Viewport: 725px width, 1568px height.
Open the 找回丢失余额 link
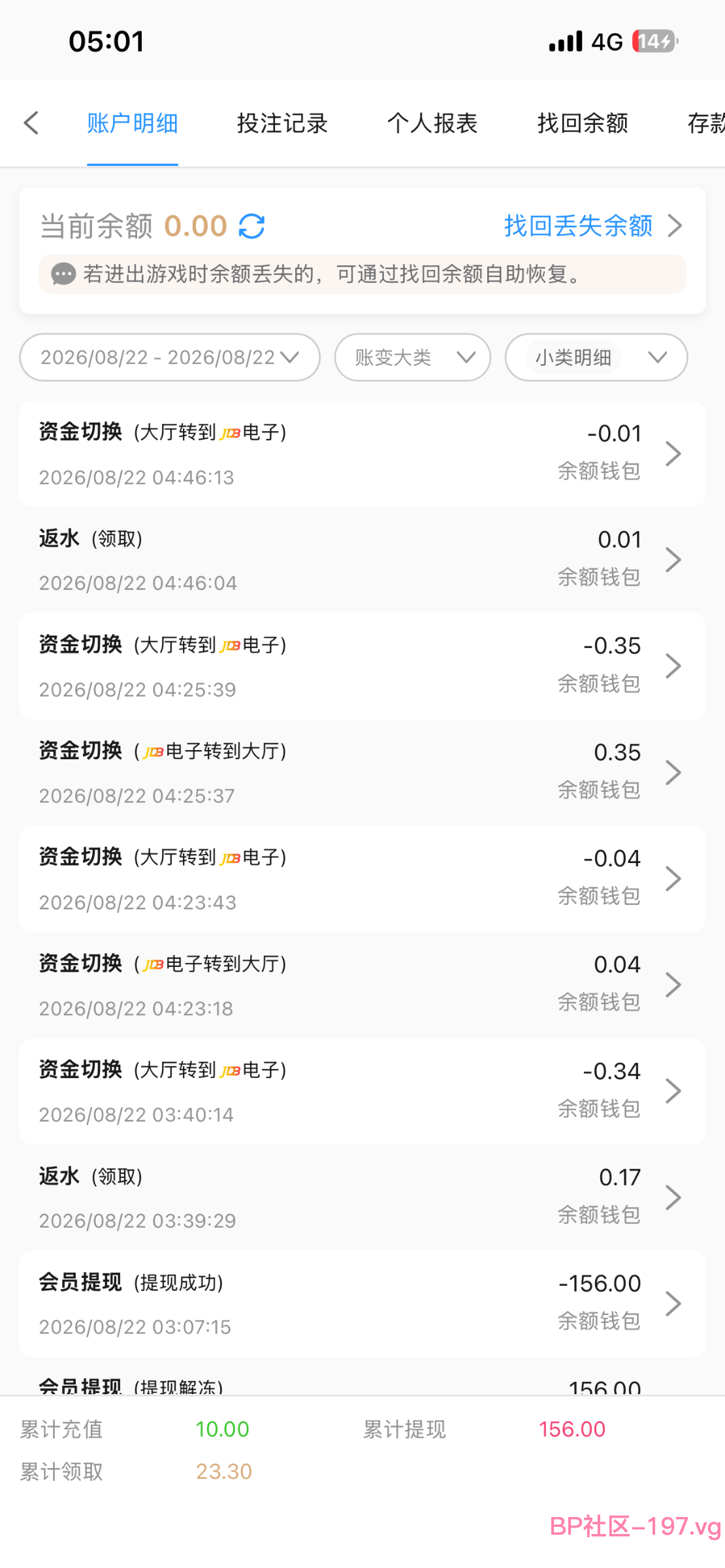tap(593, 226)
